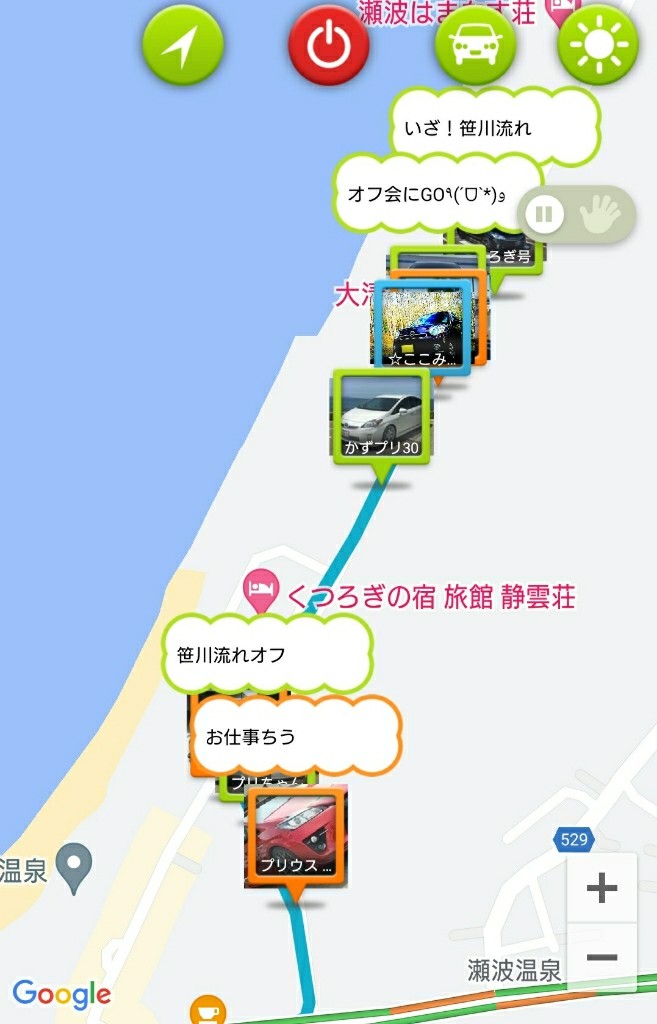Tap the いざ！笹川流れ speech bubble
The image size is (657, 1024).
496,128
